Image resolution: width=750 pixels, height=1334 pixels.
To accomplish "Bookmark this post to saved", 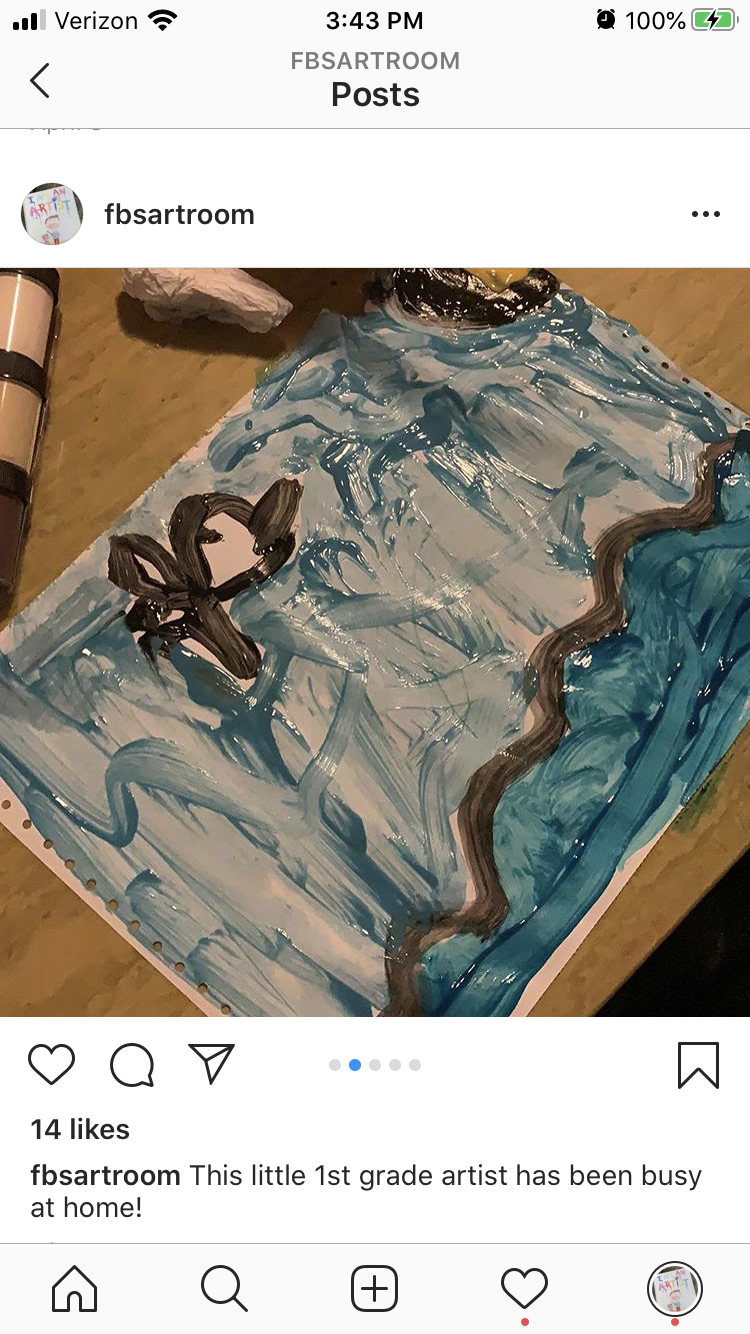I will (x=698, y=1064).
